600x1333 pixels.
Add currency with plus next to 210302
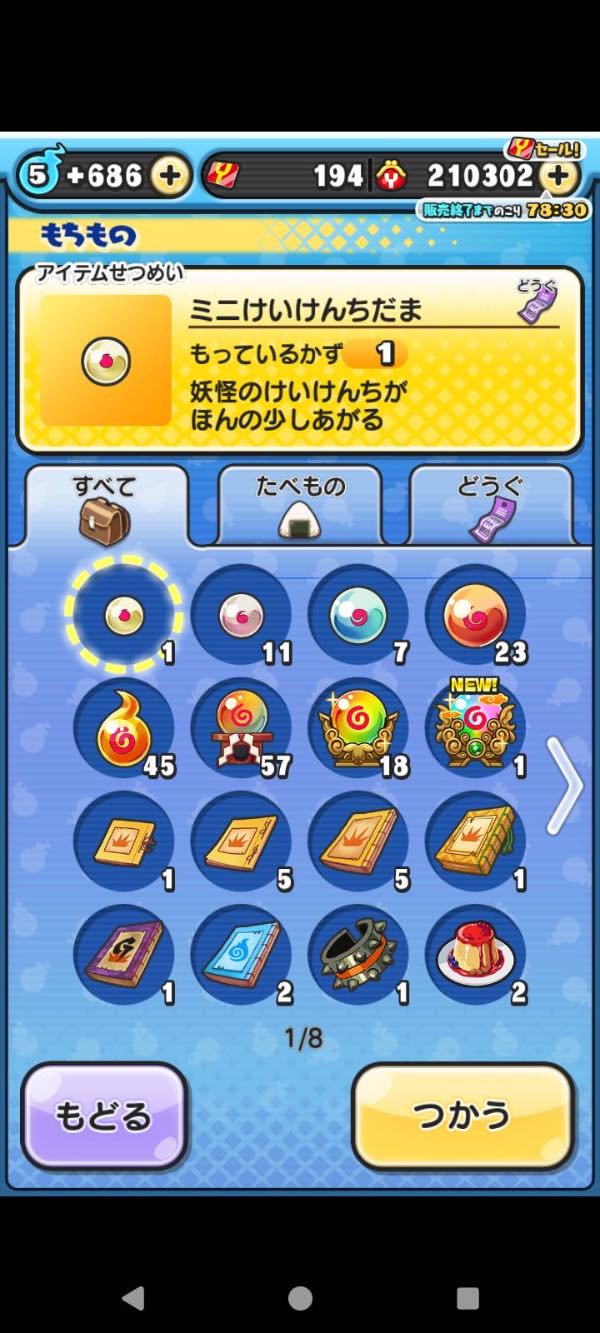(x=560, y=177)
